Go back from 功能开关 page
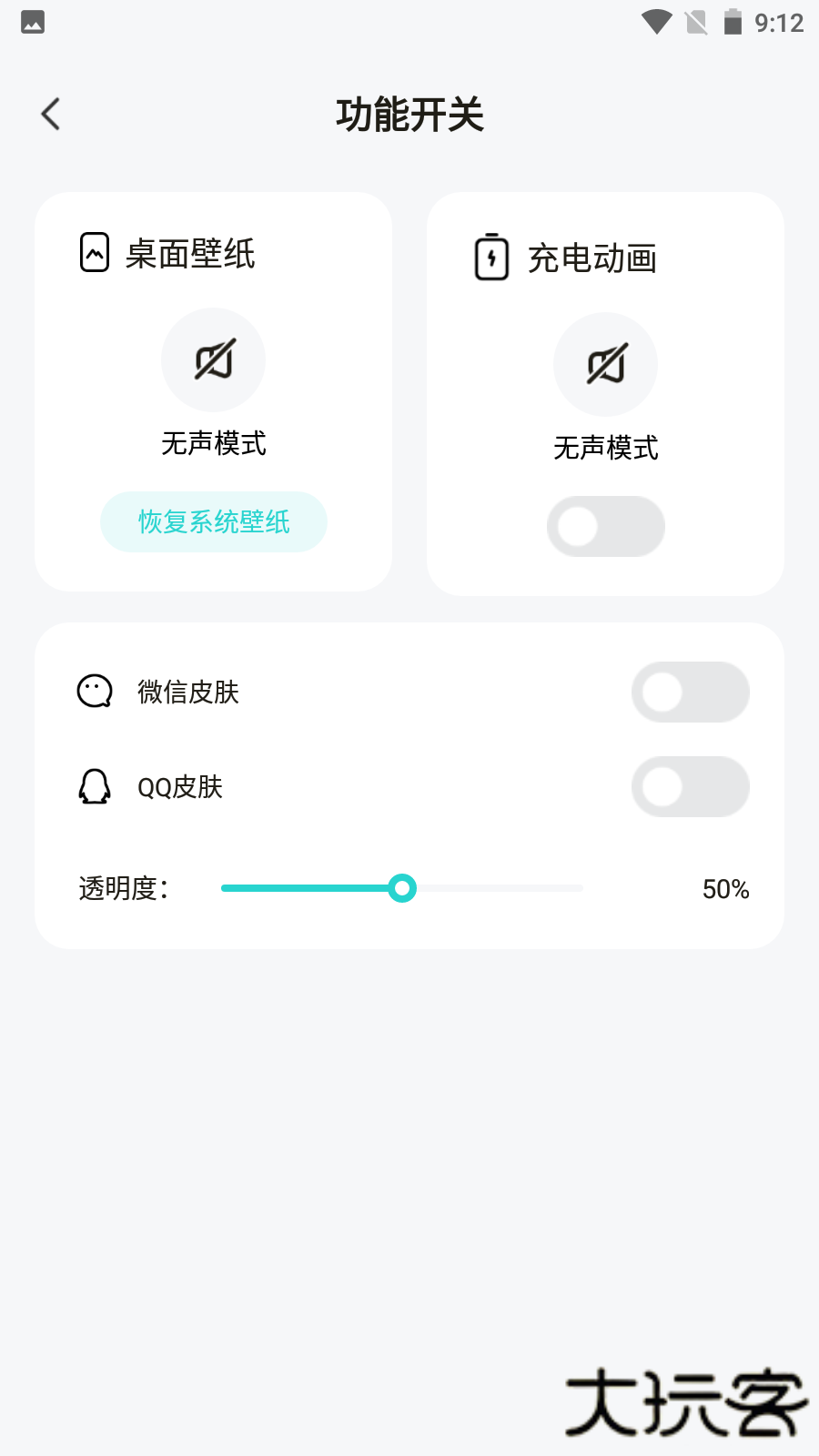This screenshot has width=819, height=1456. 51,115
